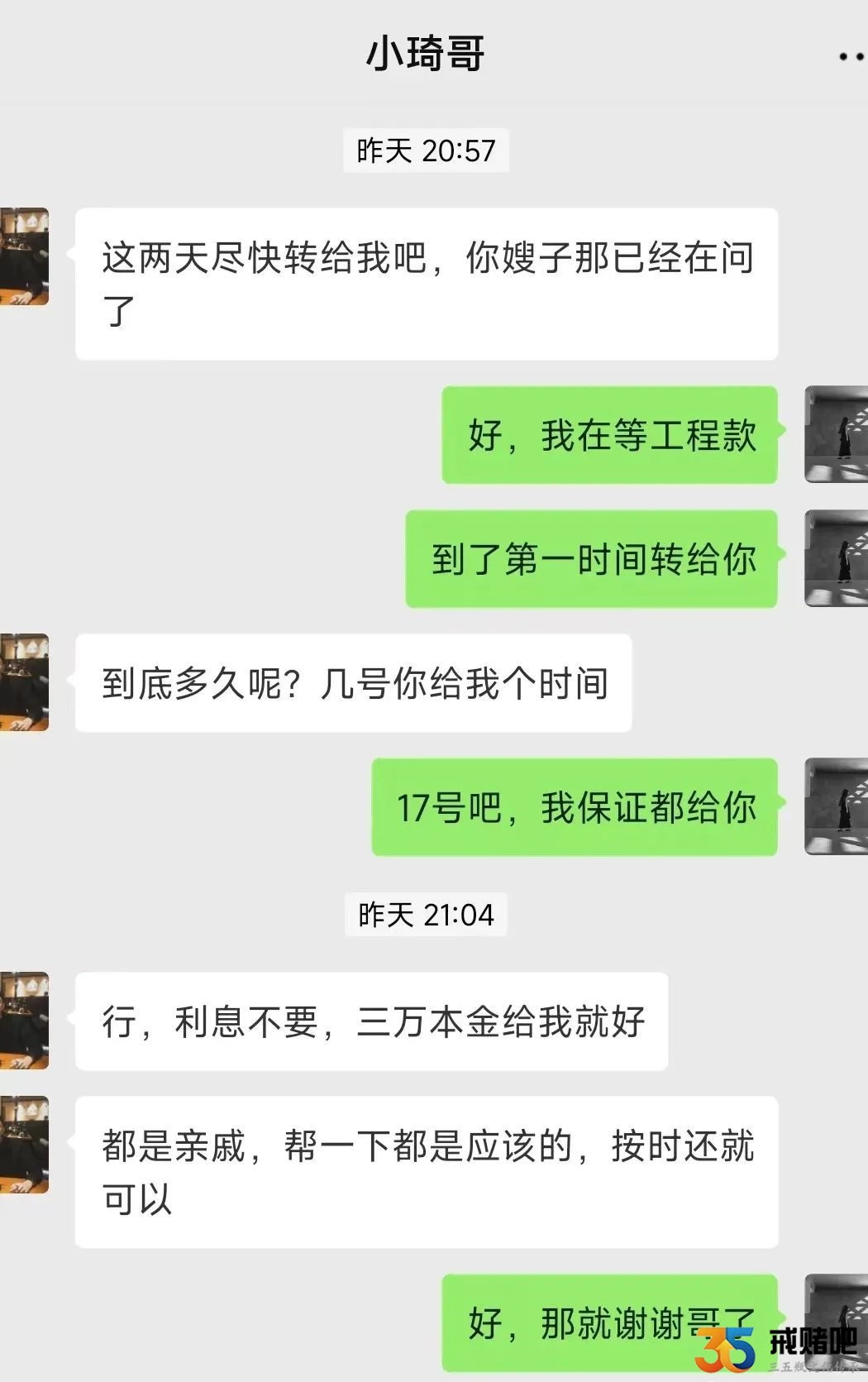Open 小琦哥's avatar beside 到底多久呢 message
This screenshot has width=868, height=1382.
coord(24,682)
